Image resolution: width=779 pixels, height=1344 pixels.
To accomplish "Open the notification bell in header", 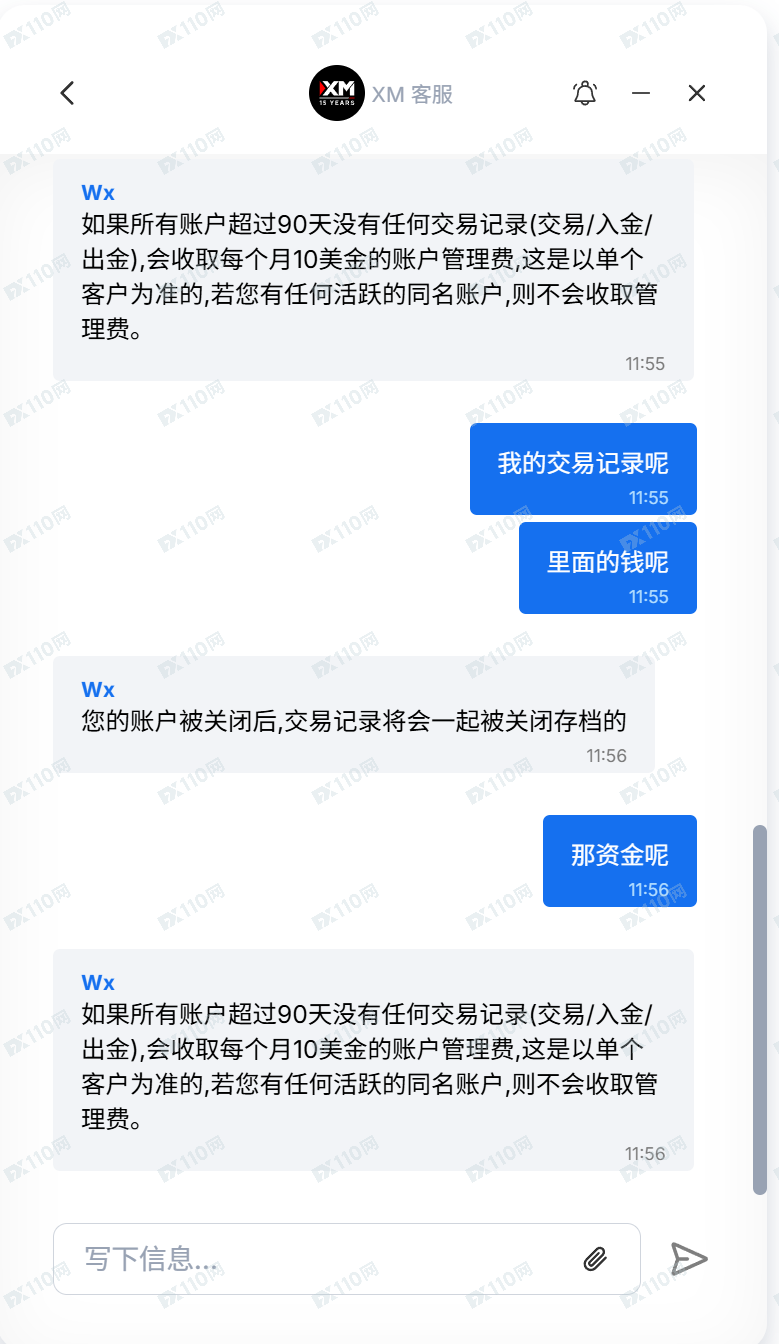I will [585, 93].
